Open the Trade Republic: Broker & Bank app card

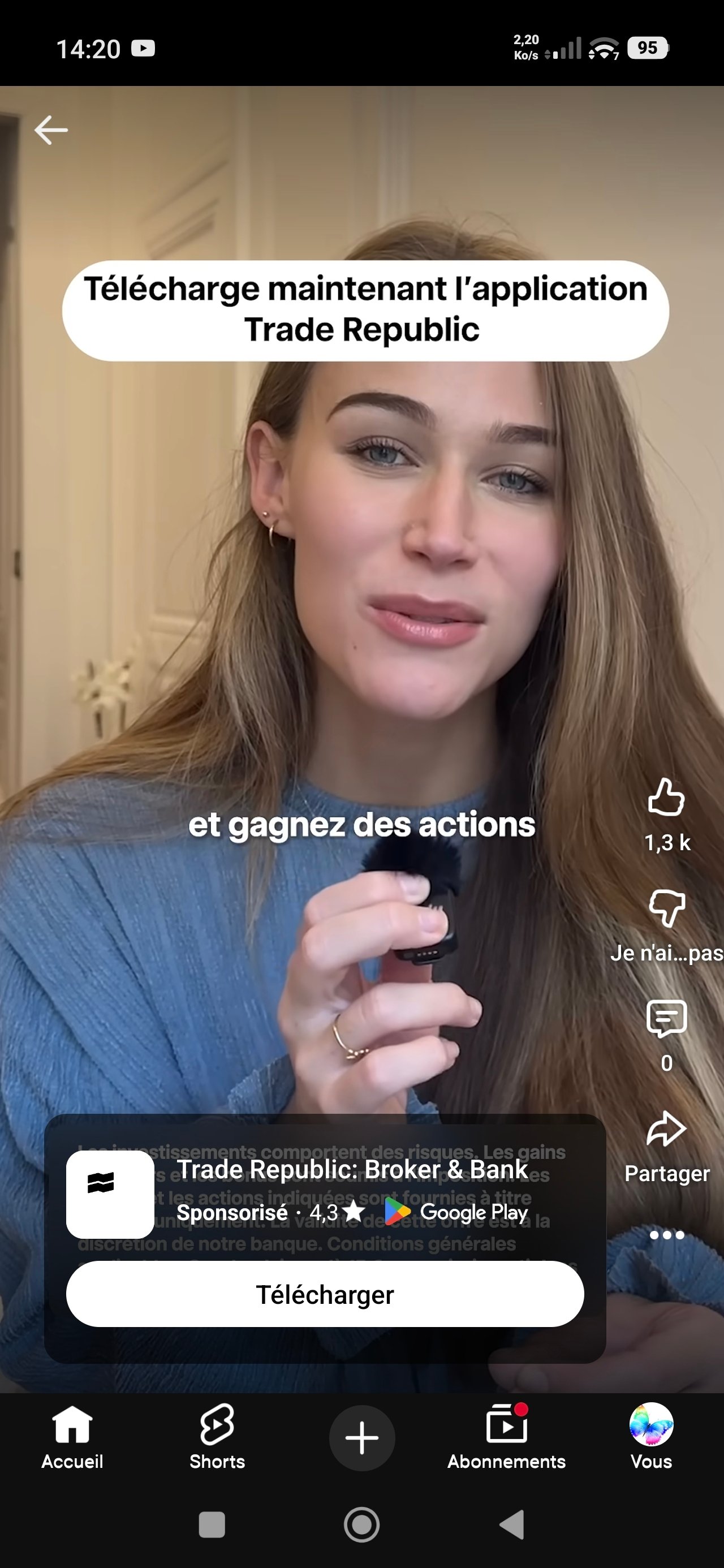(x=352, y=1169)
